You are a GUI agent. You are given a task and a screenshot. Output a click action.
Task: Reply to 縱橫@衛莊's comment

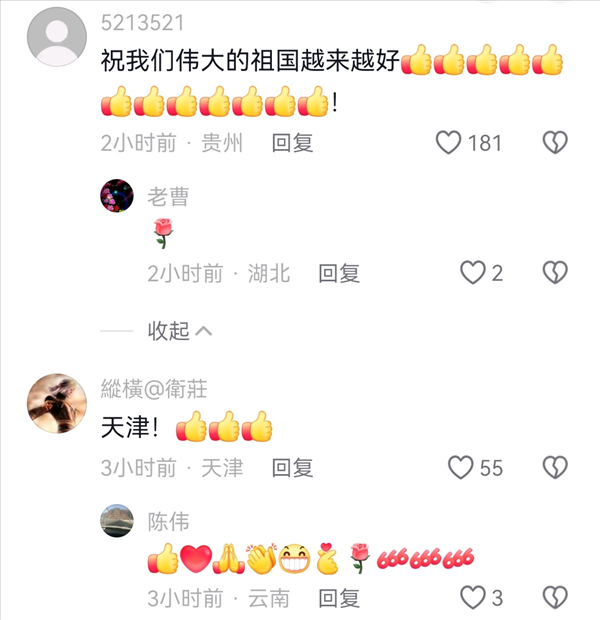tap(293, 468)
